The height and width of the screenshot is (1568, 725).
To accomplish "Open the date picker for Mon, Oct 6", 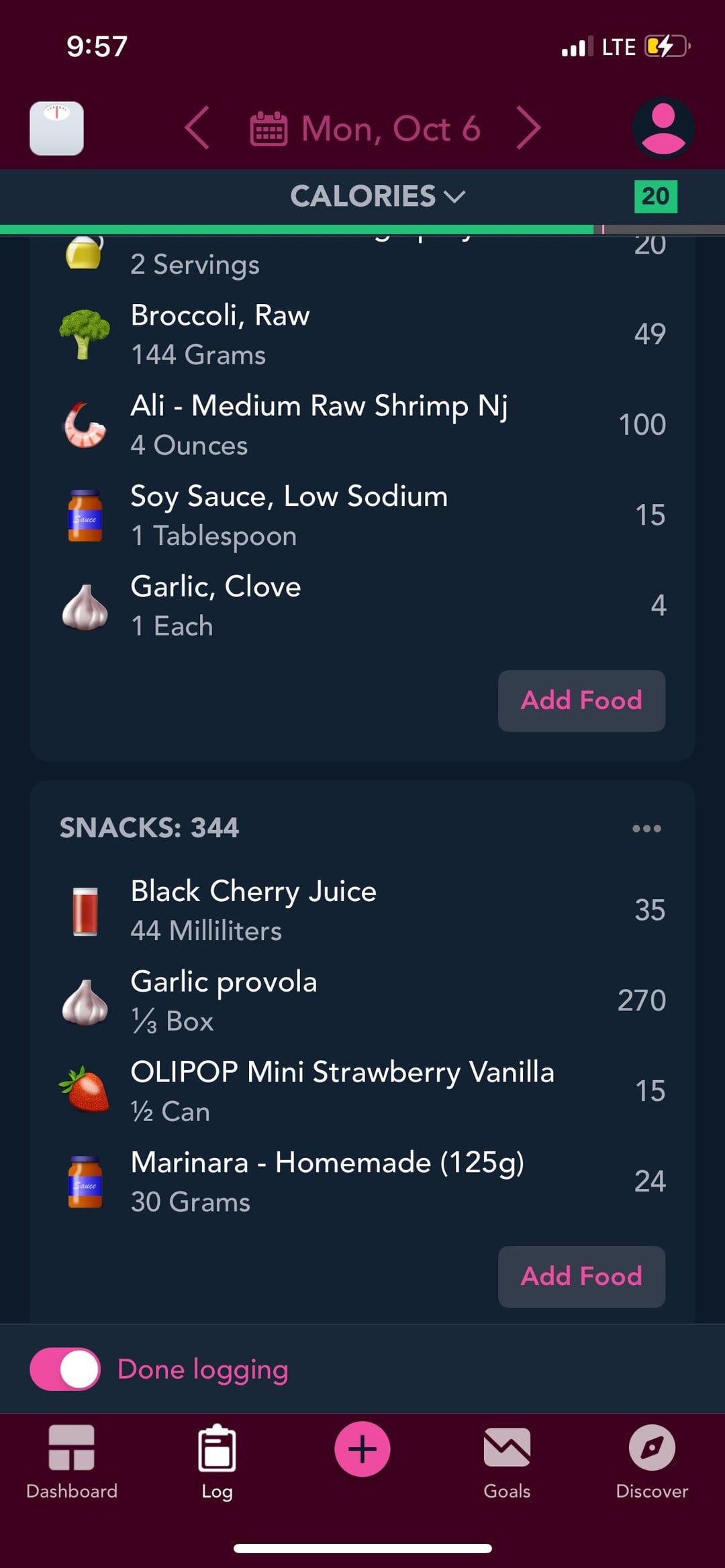I will click(366, 128).
